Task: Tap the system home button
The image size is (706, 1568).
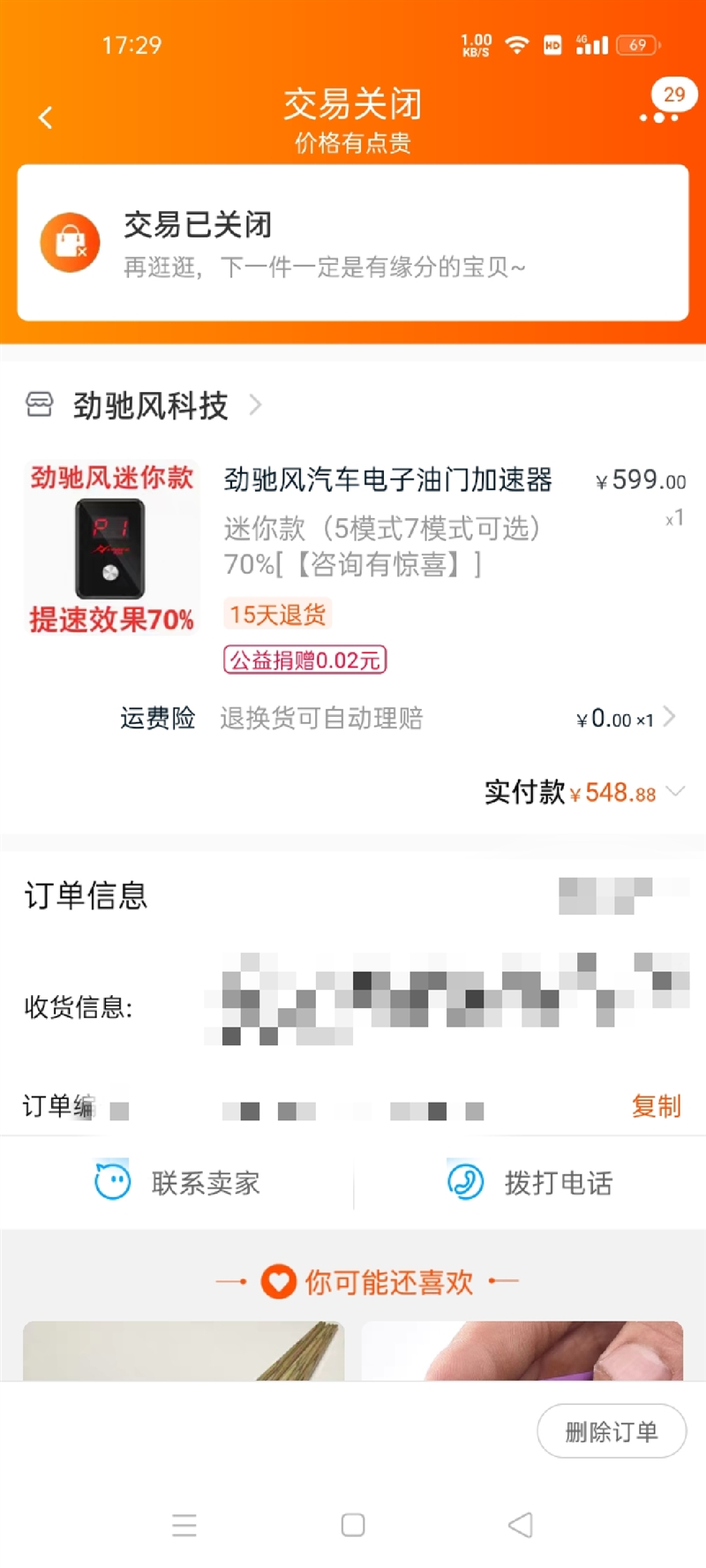Action: pyautogui.click(x=353, y=1525)
